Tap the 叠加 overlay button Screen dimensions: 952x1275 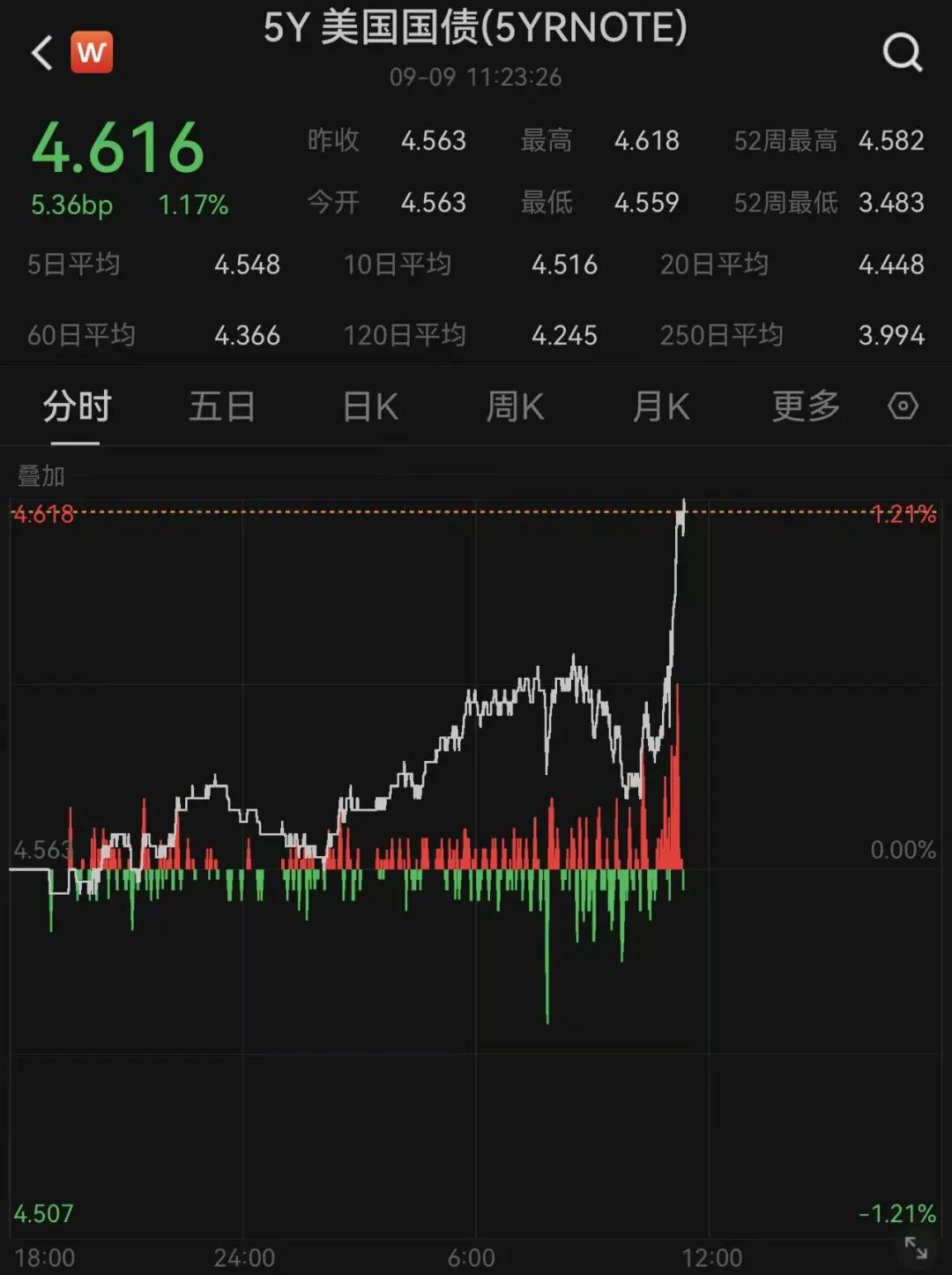tap(41, 476)
